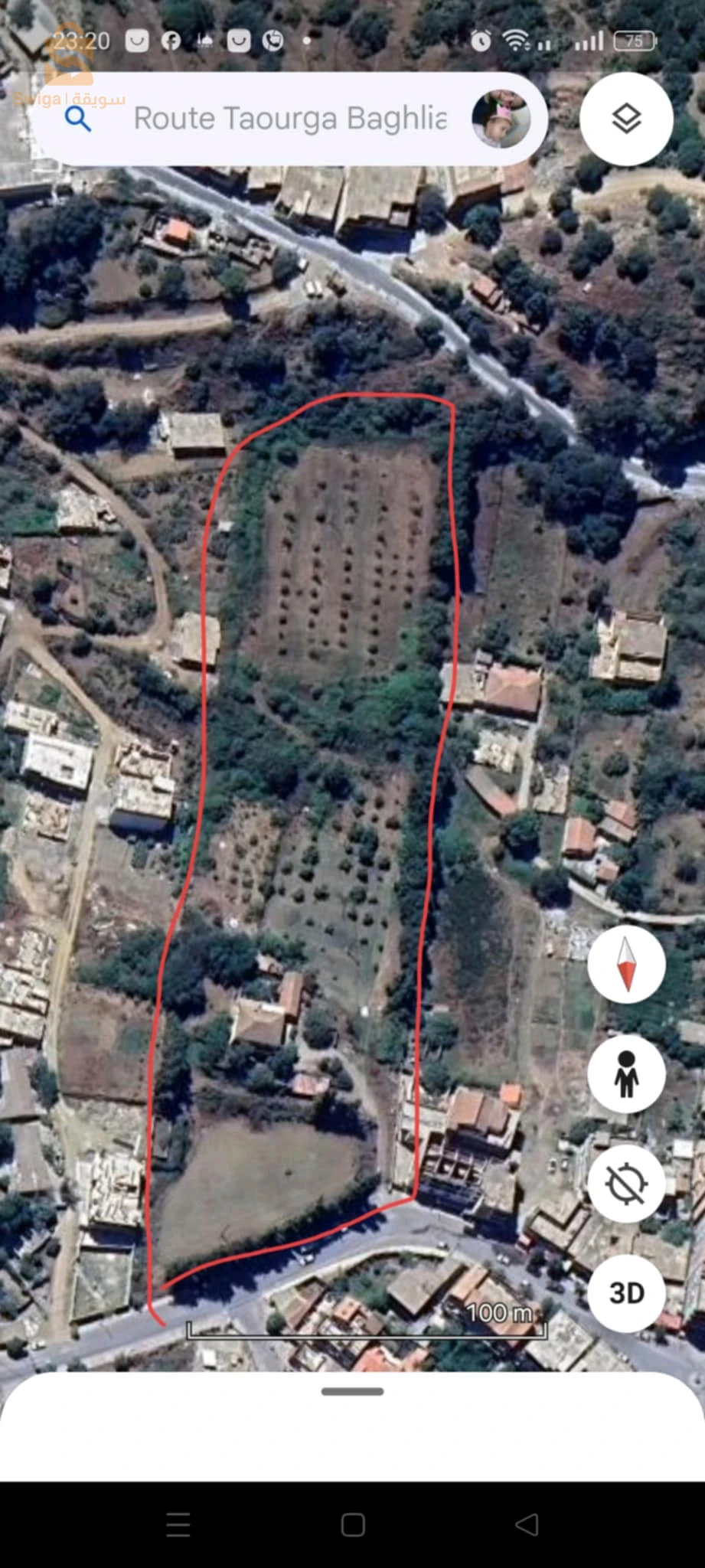This screenshot has width=705, height=1568.
Task: Tap the Route Taourga Baghlia search field
Action: (289, 119)
